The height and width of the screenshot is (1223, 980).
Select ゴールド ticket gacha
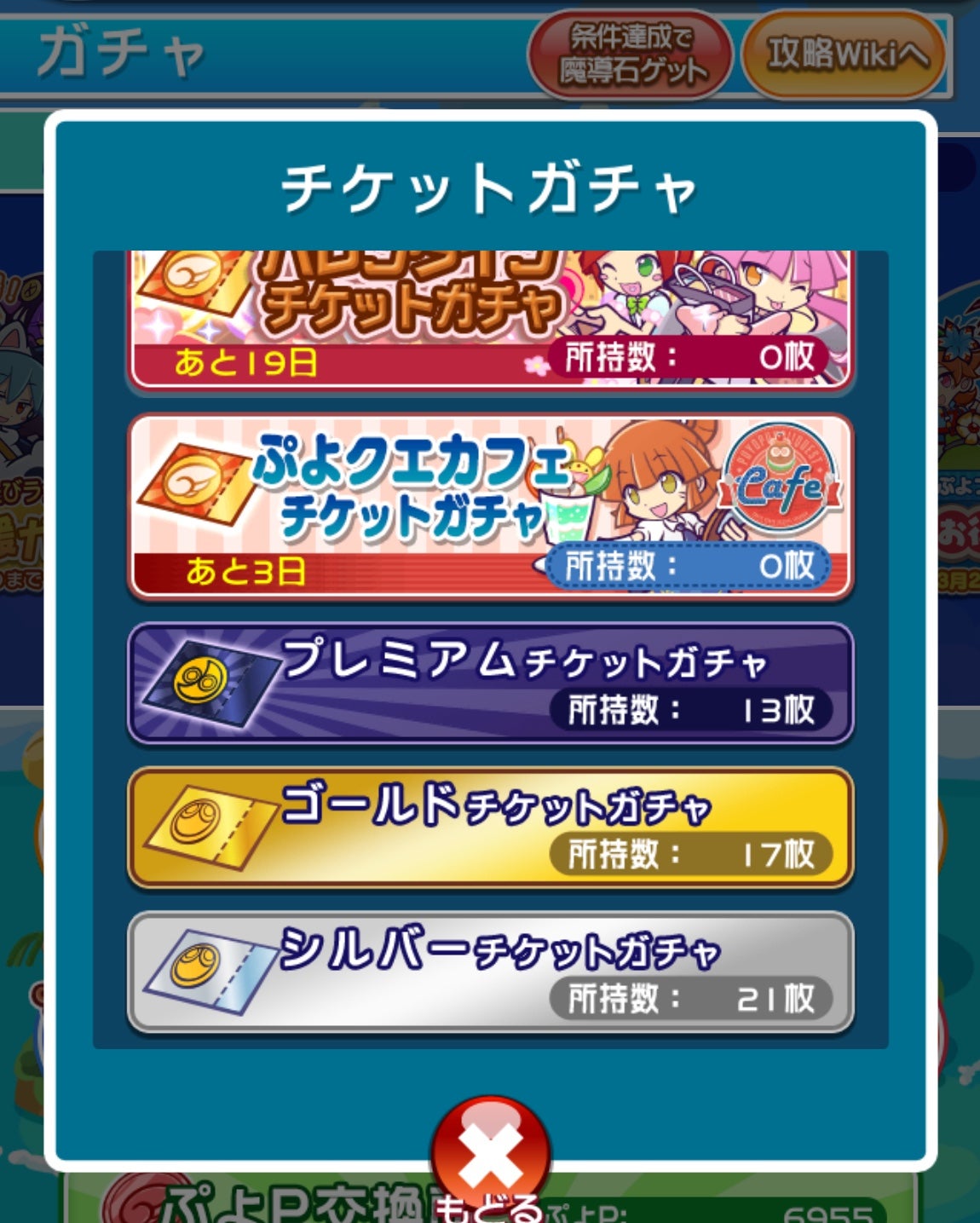coord(490,828)
